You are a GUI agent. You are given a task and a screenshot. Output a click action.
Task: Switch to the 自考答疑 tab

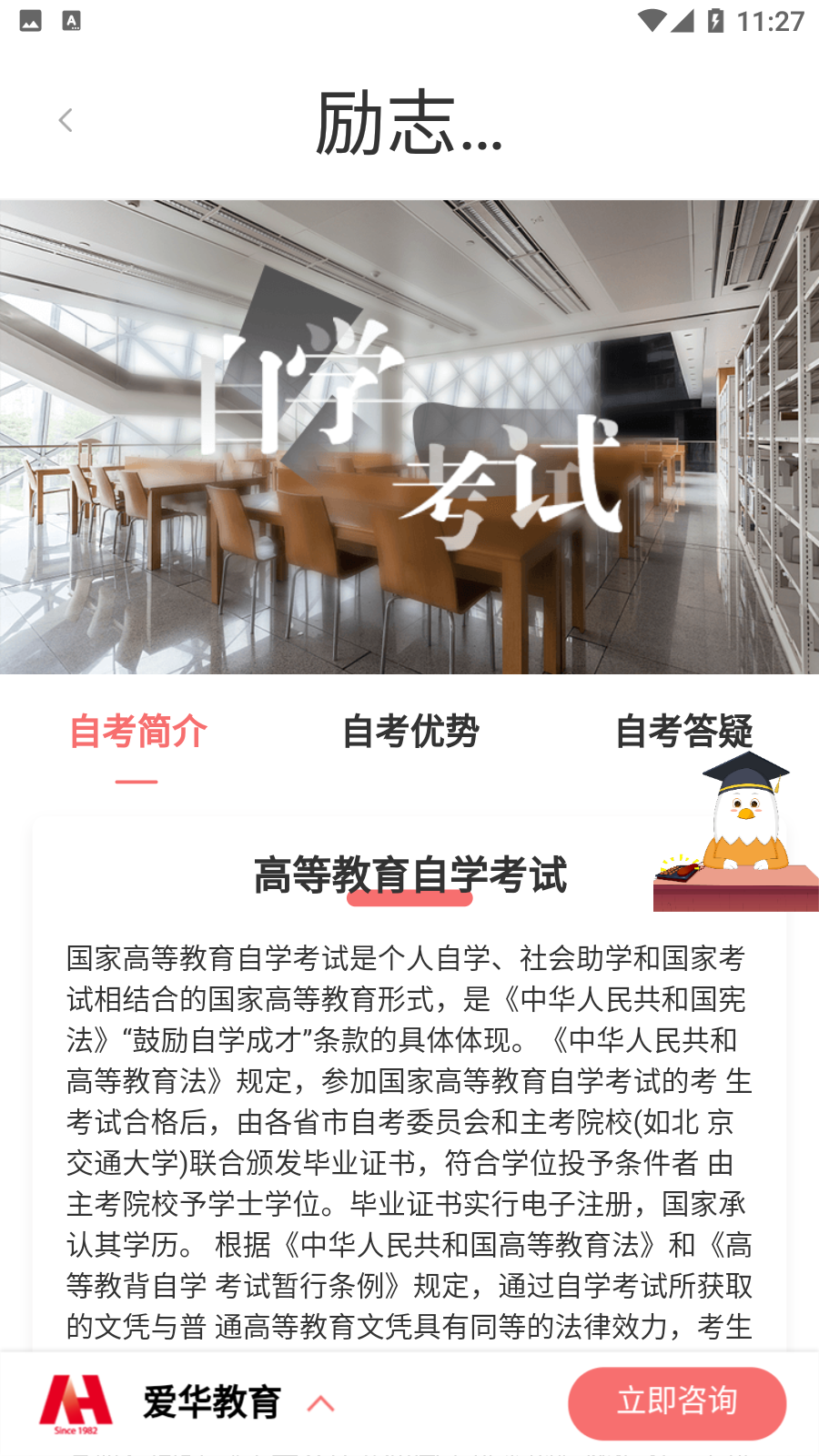683,731
